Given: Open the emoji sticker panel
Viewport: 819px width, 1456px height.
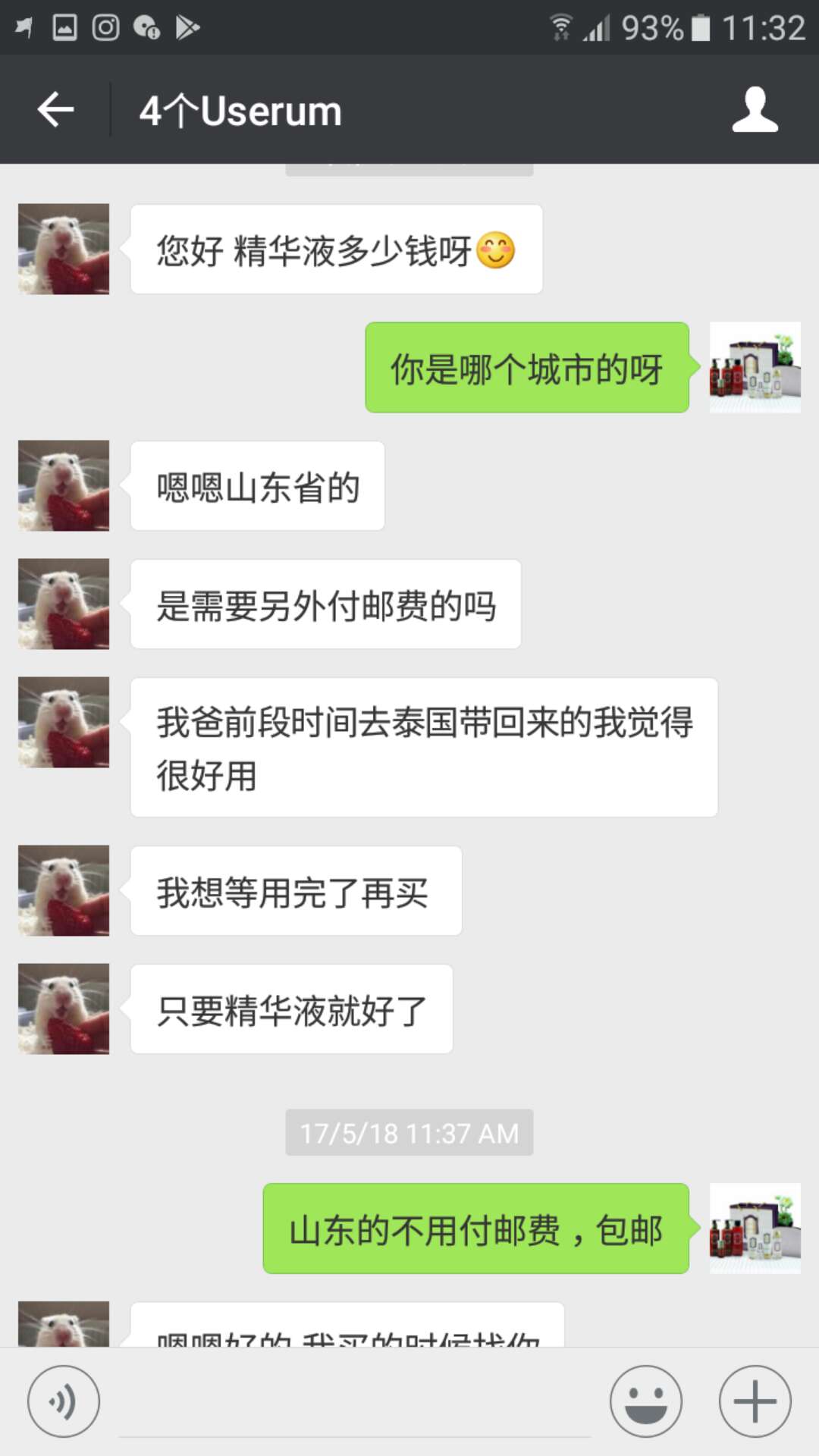Looking at the screenshot, I should coord(646,1401).
